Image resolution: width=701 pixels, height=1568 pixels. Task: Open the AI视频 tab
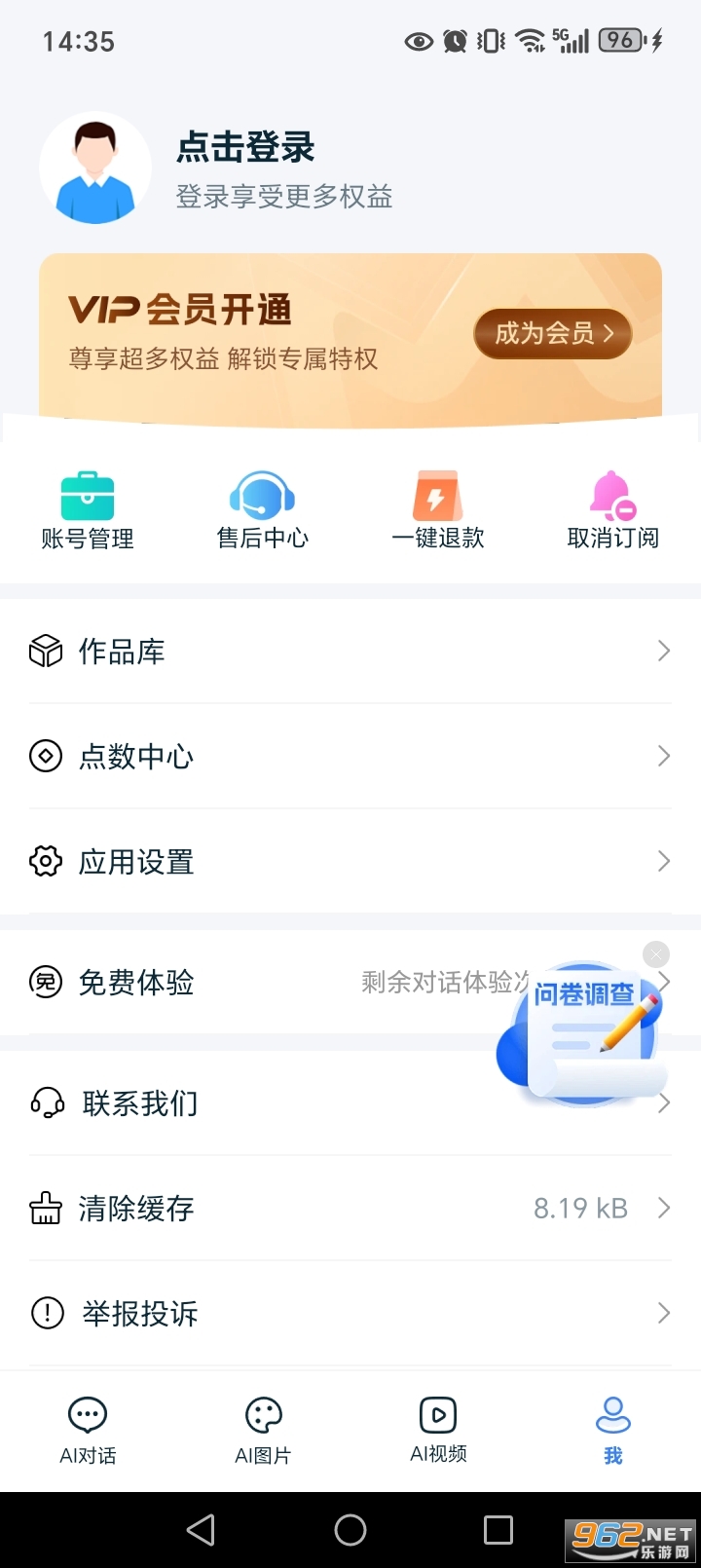pos(437,1428)
